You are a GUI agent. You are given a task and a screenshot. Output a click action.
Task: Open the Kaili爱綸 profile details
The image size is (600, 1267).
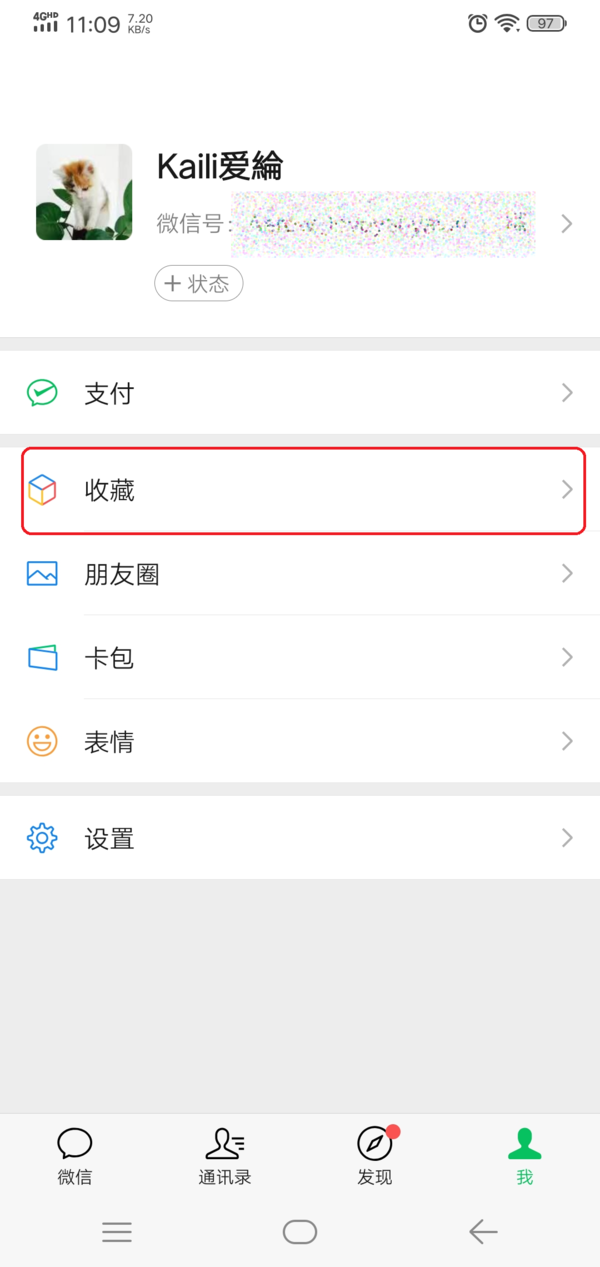click(566, 223)
